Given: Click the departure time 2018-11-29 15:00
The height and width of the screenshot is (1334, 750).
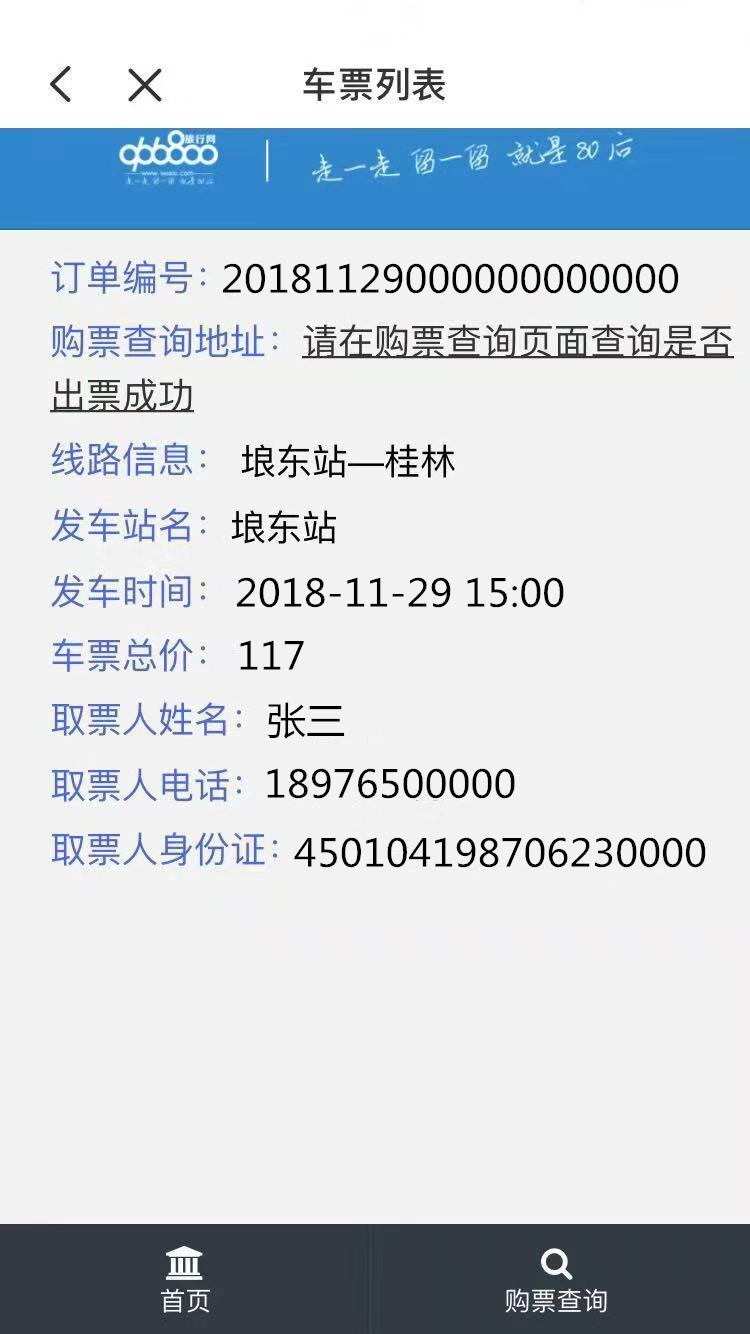Looking at the screenshot, I should click(400, 592).
